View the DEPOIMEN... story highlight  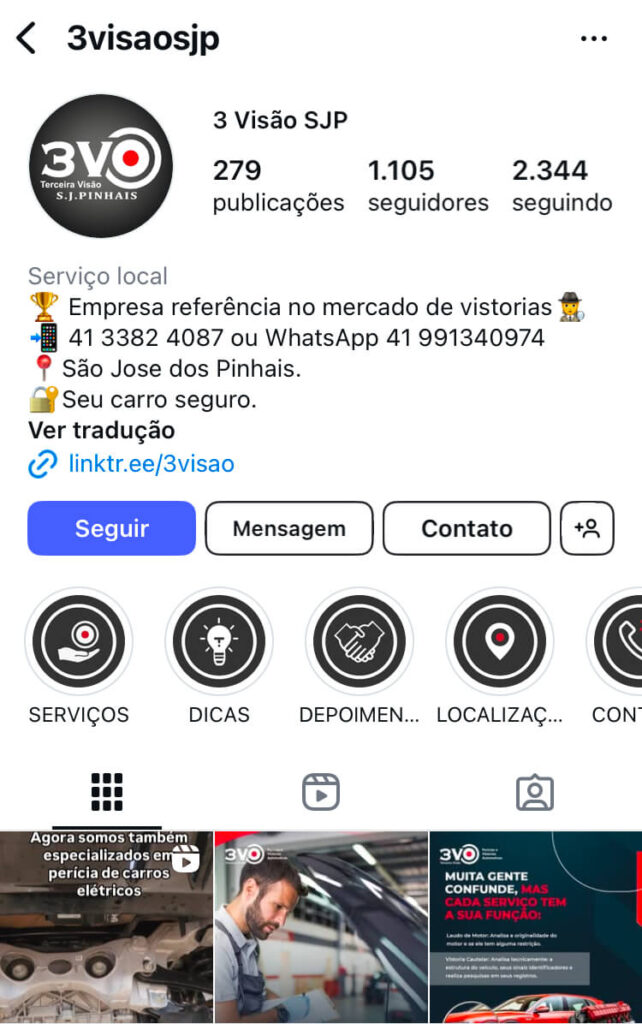point(359,641)
